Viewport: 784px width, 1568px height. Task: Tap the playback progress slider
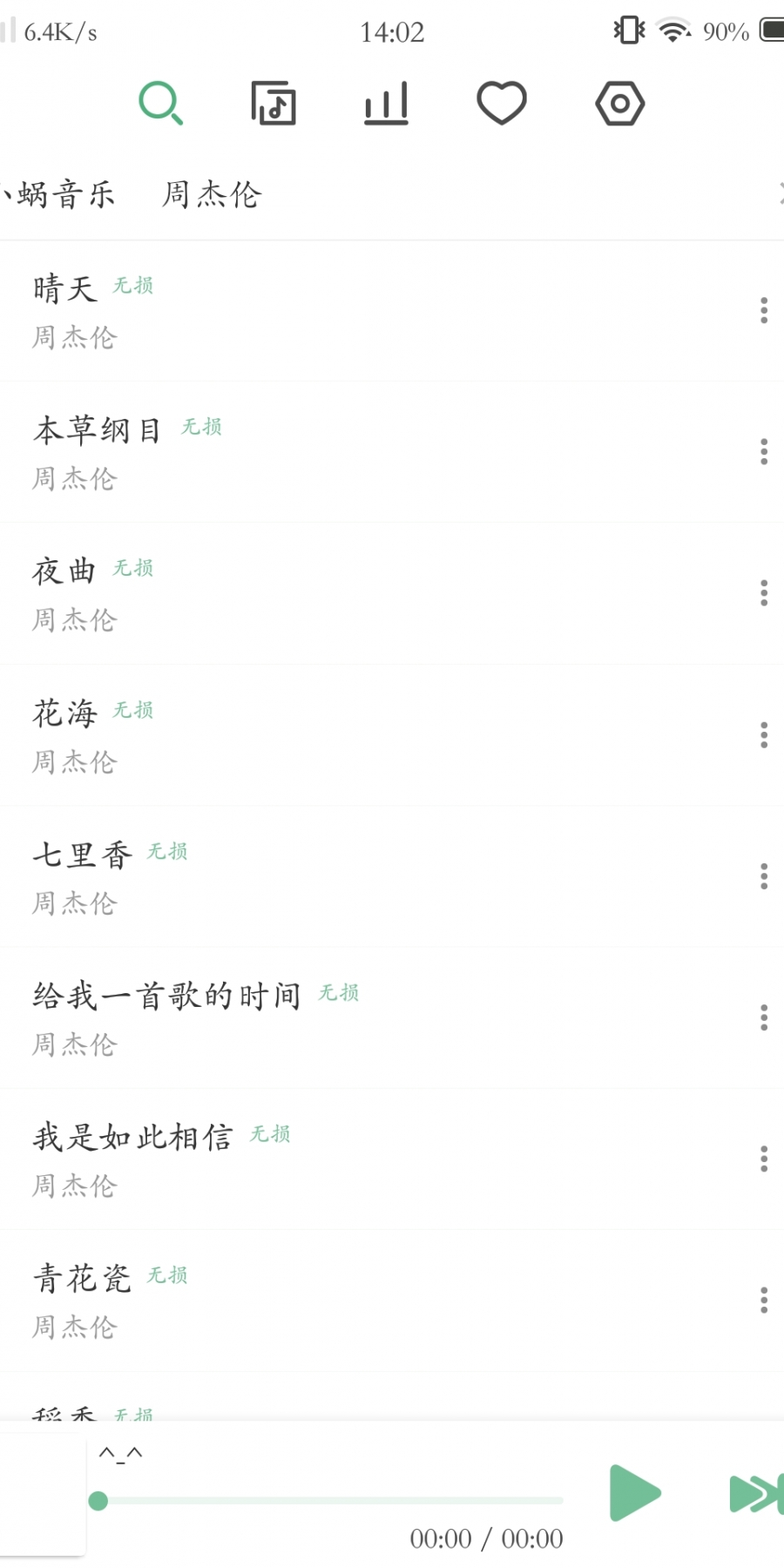point(330,1501)
